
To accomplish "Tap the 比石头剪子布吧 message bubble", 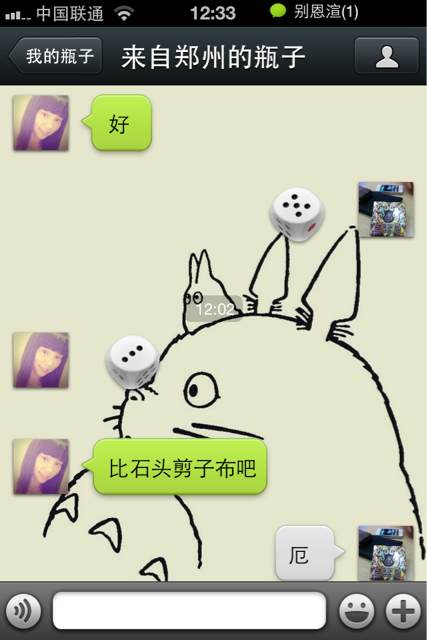I will coord(180,467).
